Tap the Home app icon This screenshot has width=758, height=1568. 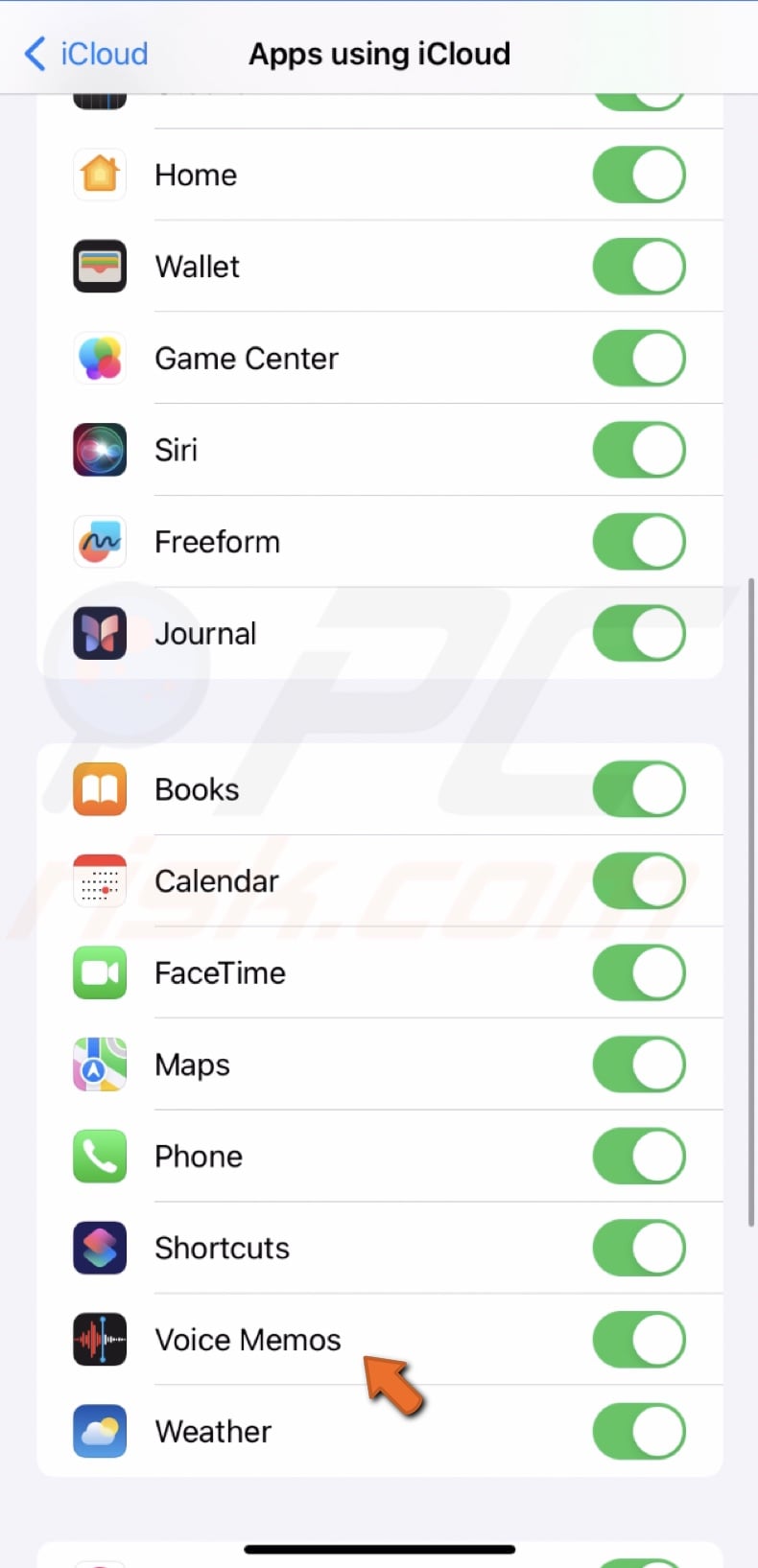pyautogui.click(x=99, y=175)
